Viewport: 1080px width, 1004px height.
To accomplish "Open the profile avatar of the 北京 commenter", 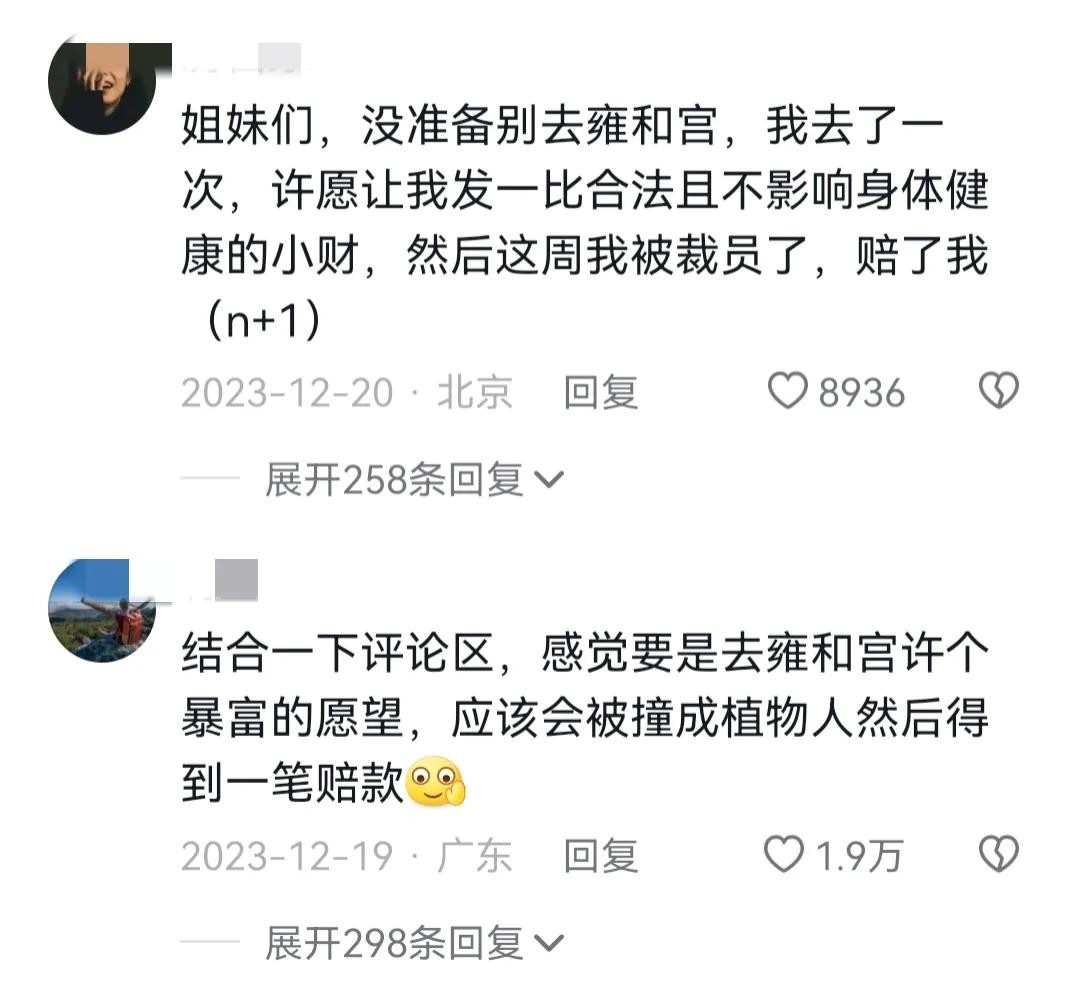I will point(102,86).
